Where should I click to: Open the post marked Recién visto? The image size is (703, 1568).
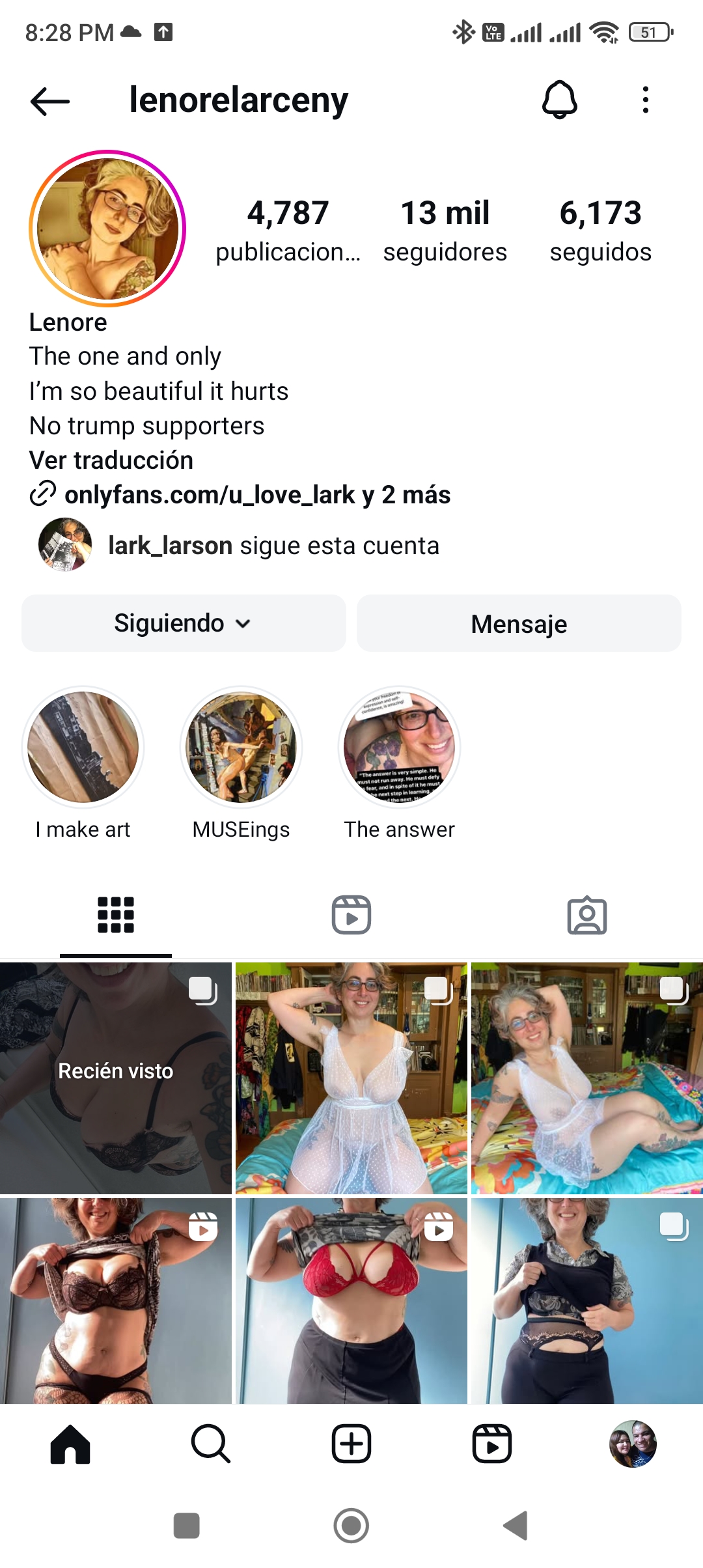pyautogui.click(x=116, y=1078)
